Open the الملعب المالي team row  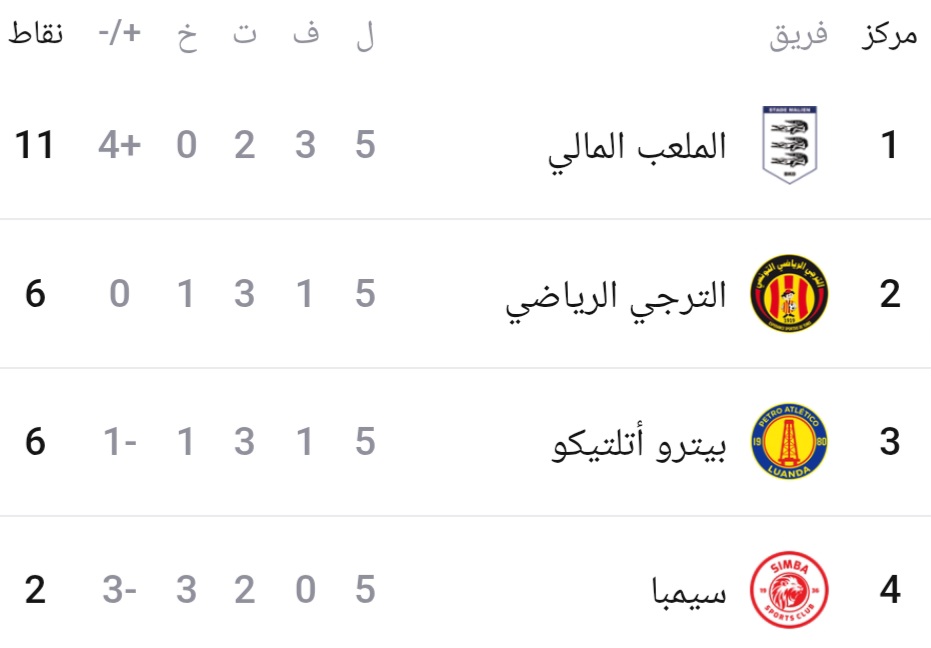tap(638, 147)
